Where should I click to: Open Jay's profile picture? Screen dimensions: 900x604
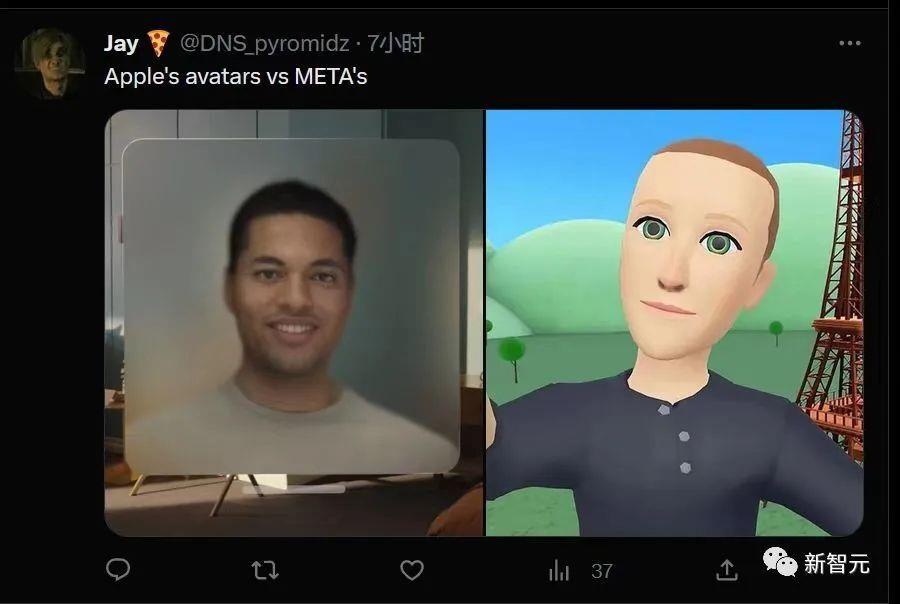[x=50, y=62]
